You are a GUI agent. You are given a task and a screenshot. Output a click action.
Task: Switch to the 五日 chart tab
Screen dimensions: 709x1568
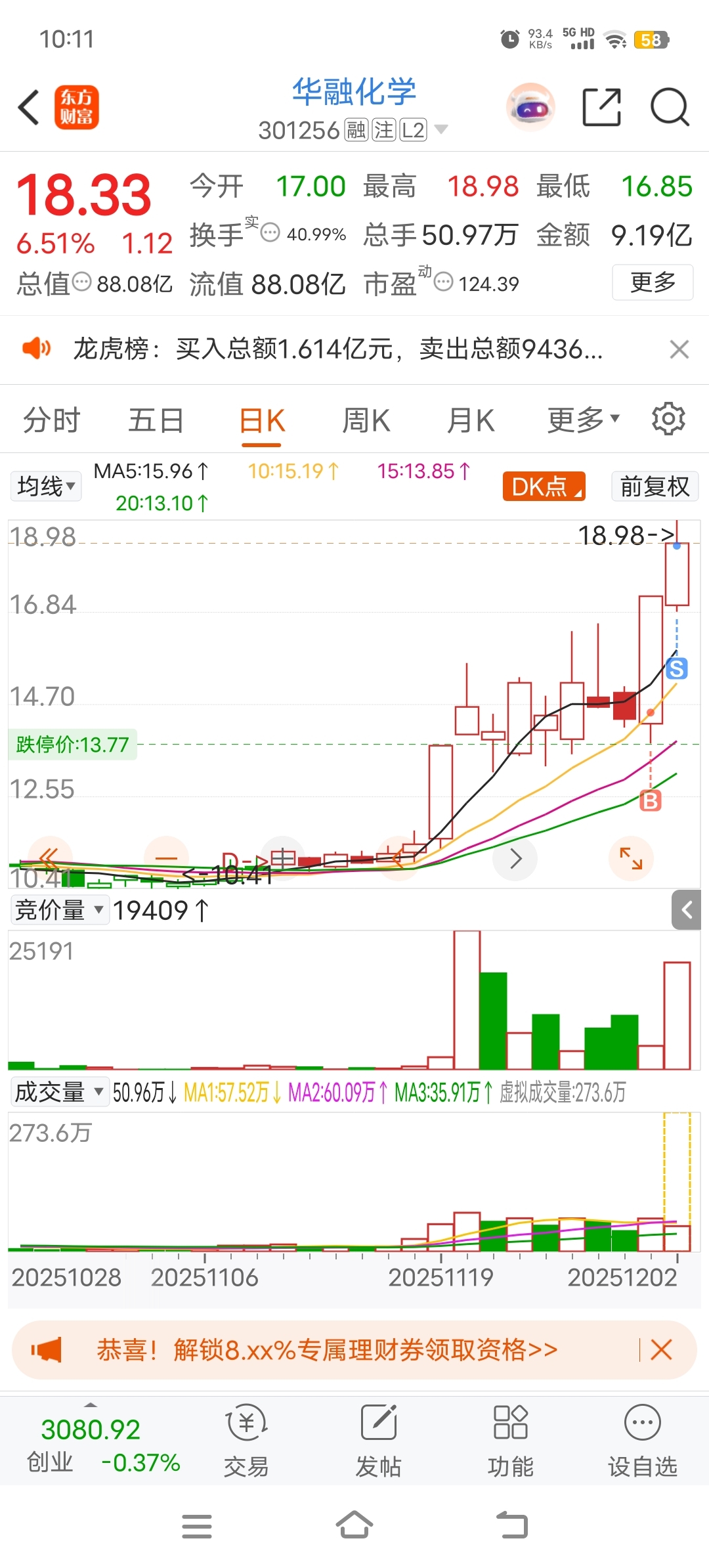coord(156,420)
